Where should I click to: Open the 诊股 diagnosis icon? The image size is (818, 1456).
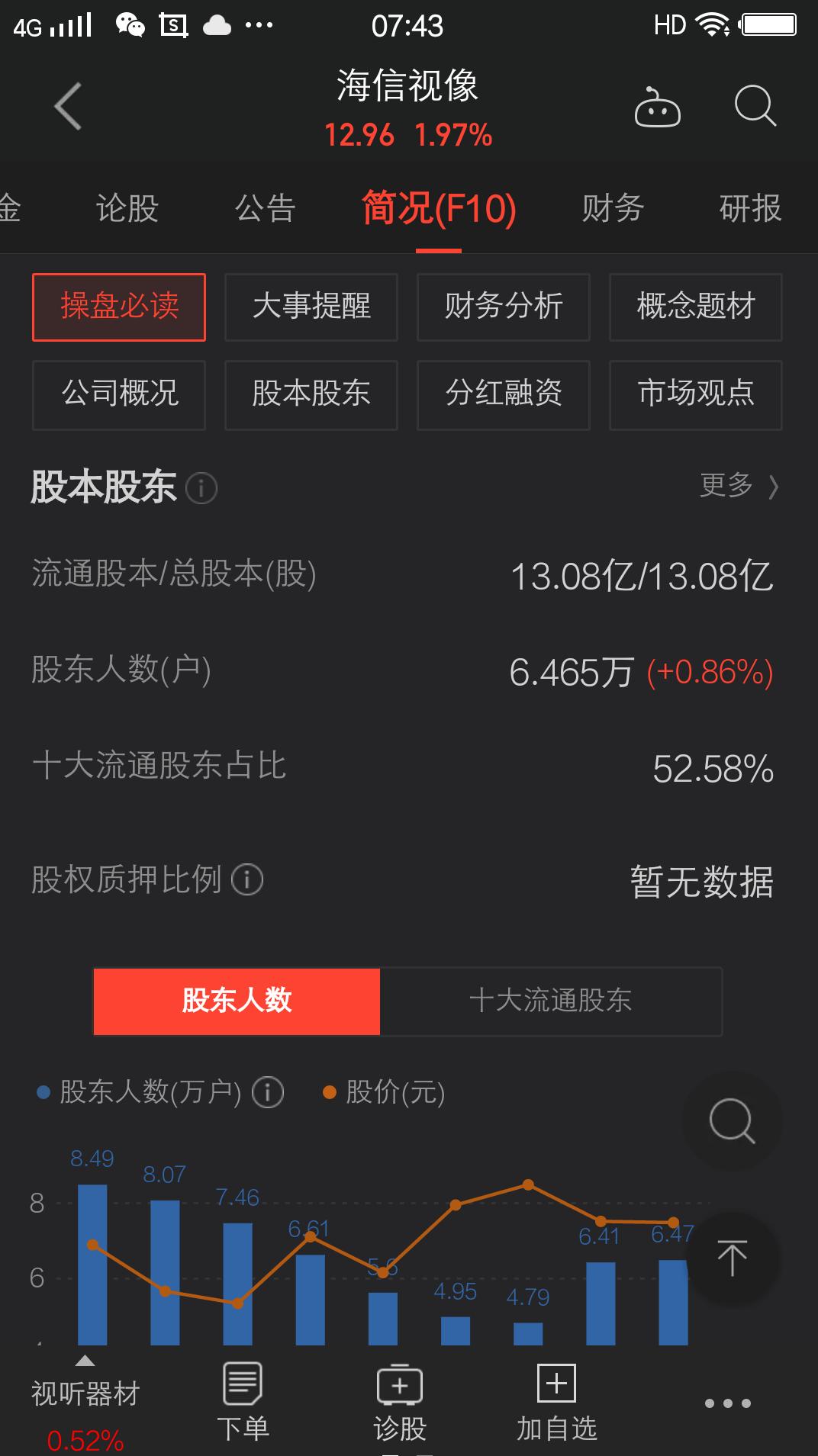click(400, 1390)
